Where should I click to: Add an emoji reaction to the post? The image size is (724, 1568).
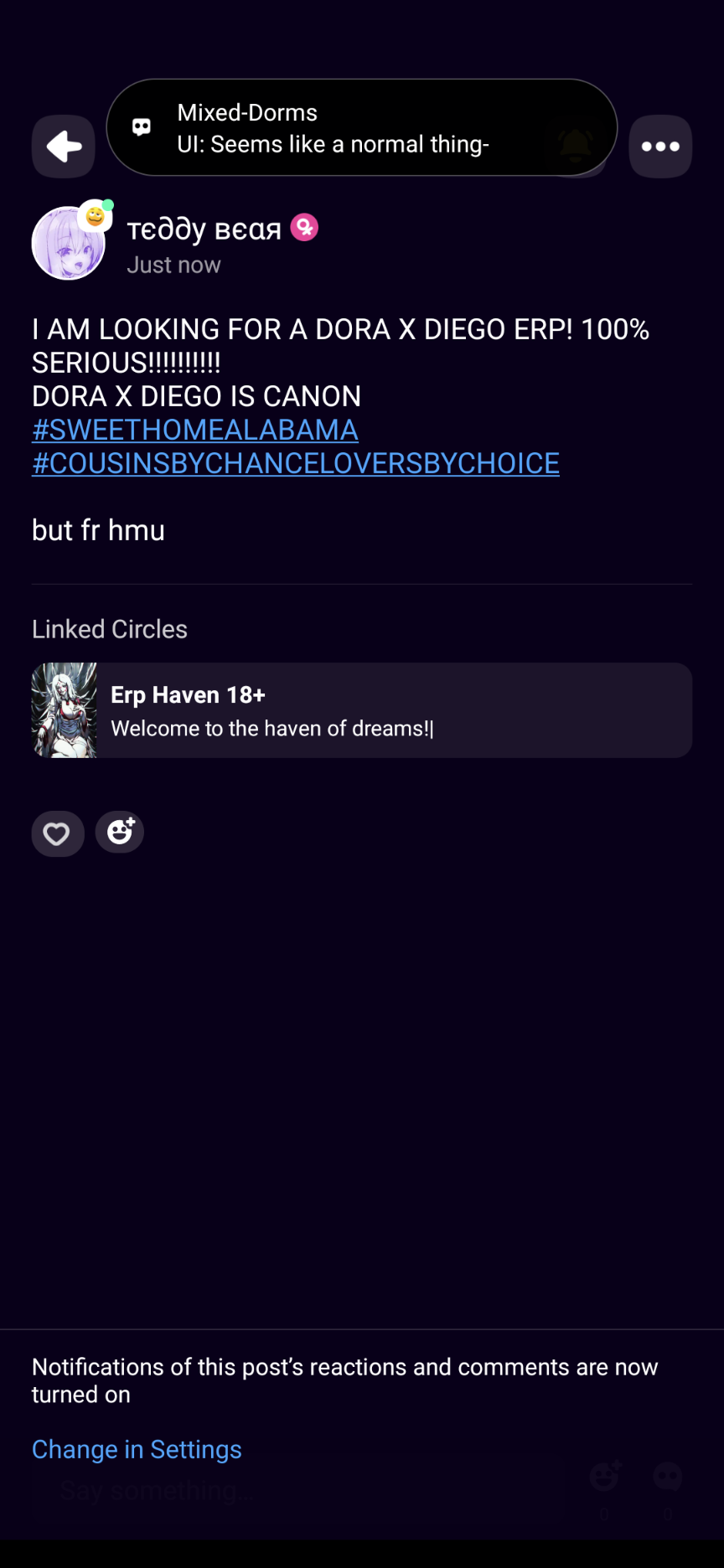pos(120,832)
